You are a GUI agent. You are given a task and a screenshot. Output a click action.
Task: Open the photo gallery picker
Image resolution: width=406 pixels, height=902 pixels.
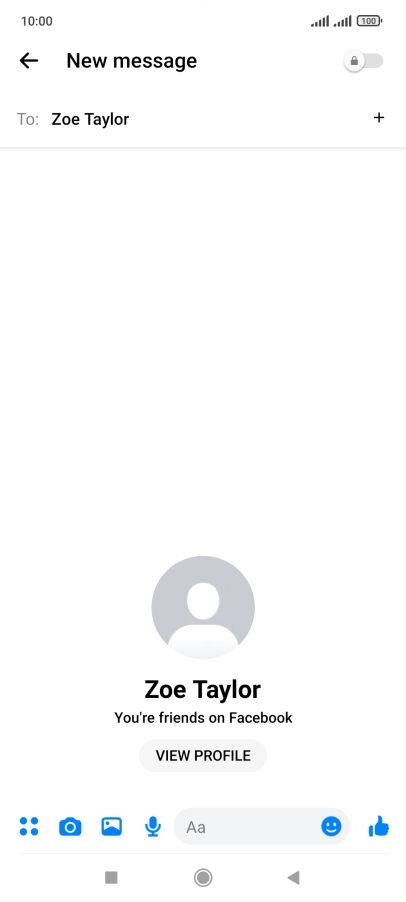pyautogui.click(x=112, y=827)
